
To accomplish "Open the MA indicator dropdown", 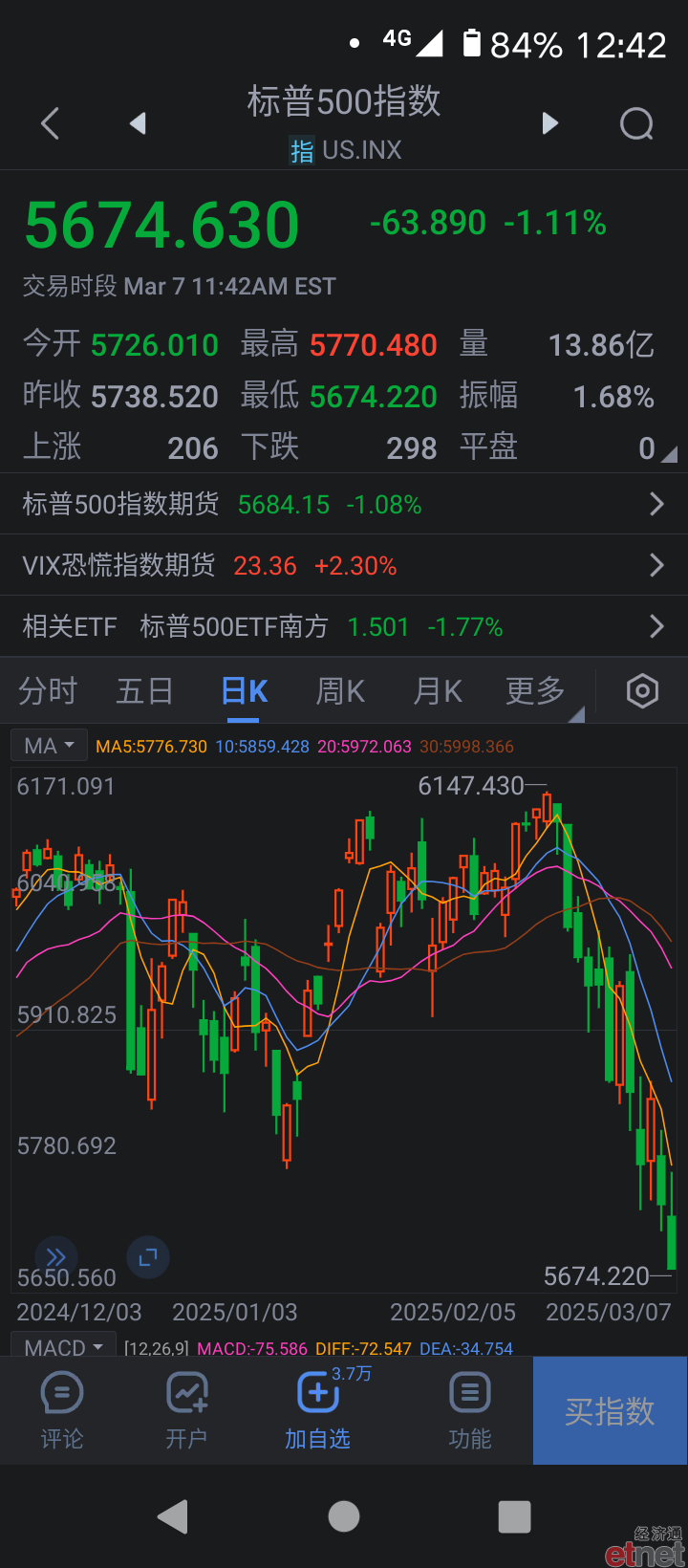I will click(x=50, y=746).
